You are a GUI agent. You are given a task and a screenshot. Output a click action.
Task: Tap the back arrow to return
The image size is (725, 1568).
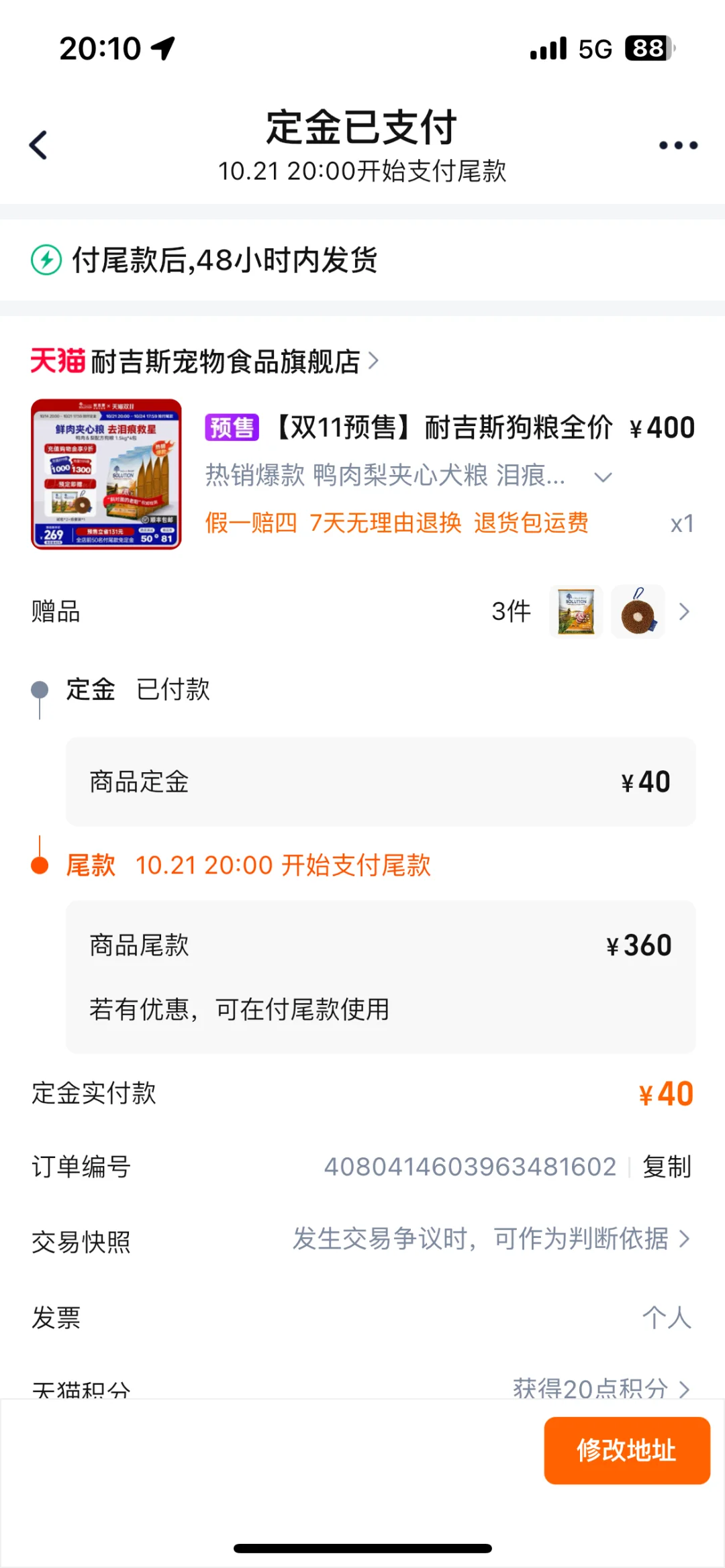tap(38, 144)
